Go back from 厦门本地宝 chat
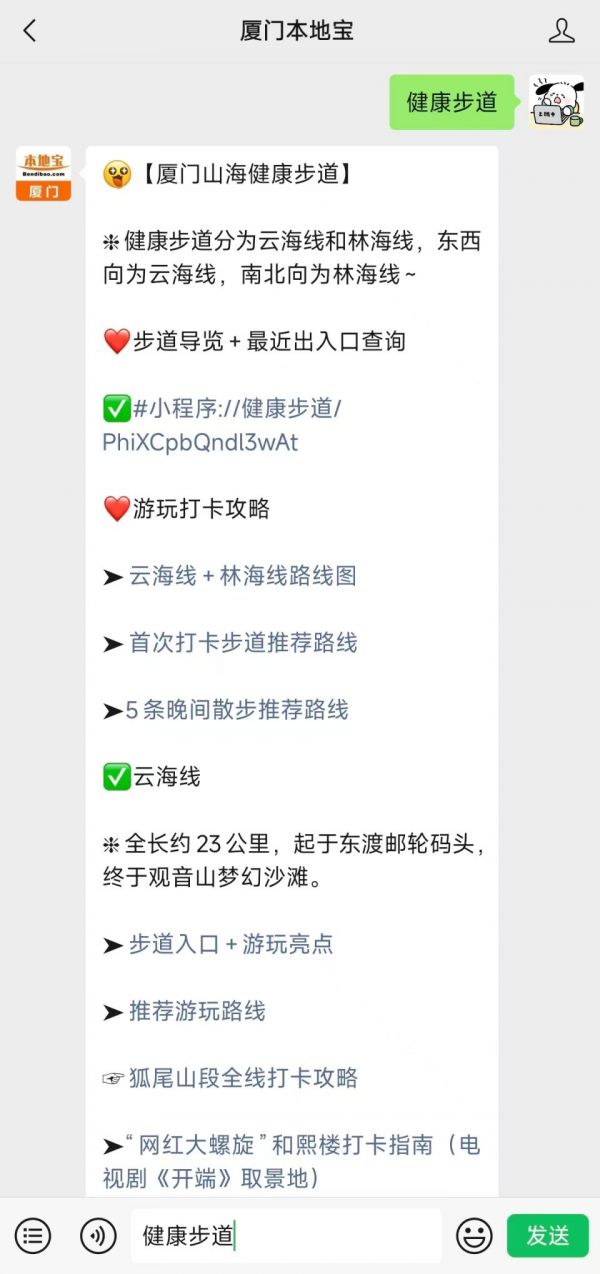The image size is (600, 1274). [30, 31]
